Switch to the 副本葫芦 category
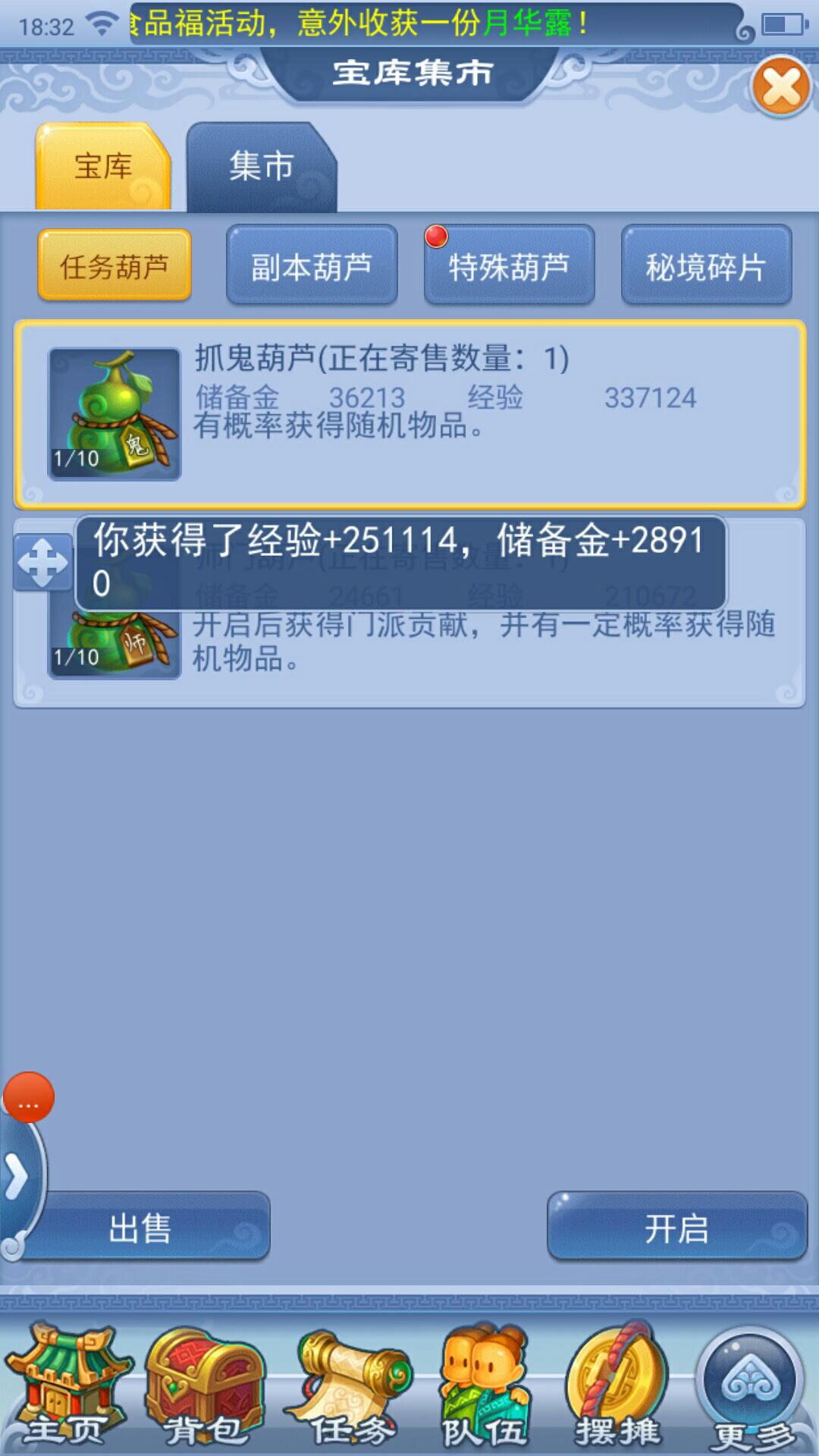819x1456 pixels. click(x=312, y=266)
